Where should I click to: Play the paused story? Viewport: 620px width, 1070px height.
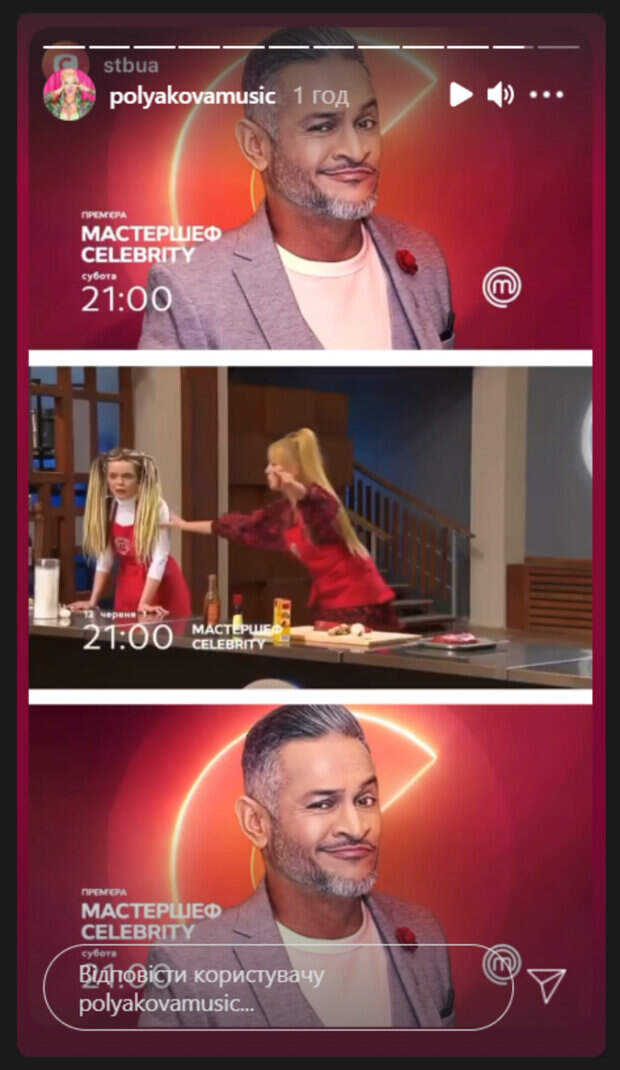[460, 95]
